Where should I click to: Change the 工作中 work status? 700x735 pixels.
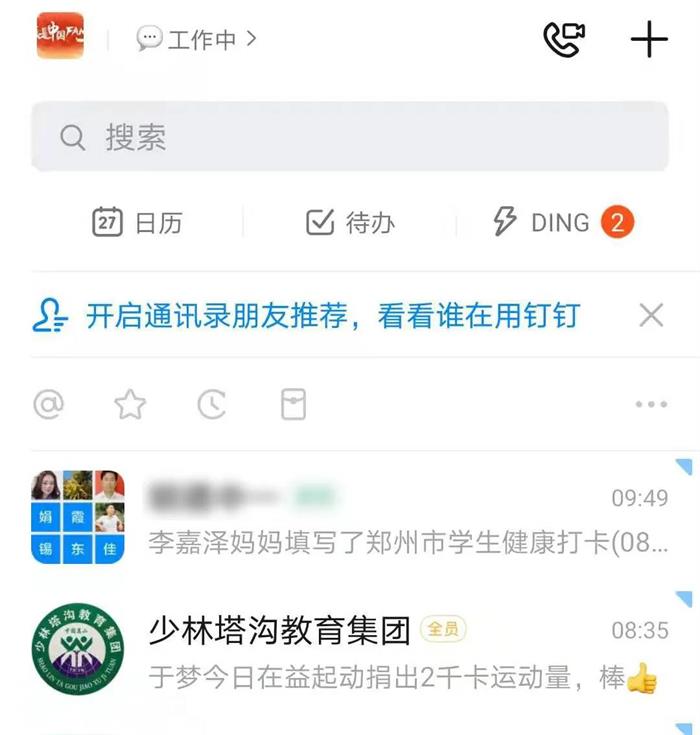pyautogui.click(x=197, y=40)
